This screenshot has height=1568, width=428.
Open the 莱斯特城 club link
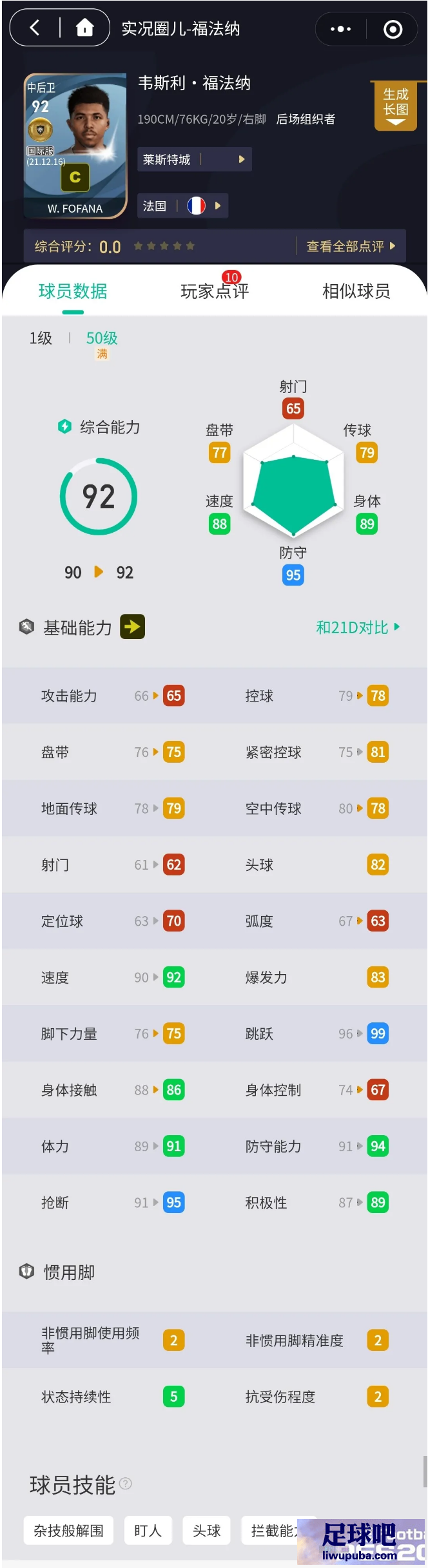194,159
